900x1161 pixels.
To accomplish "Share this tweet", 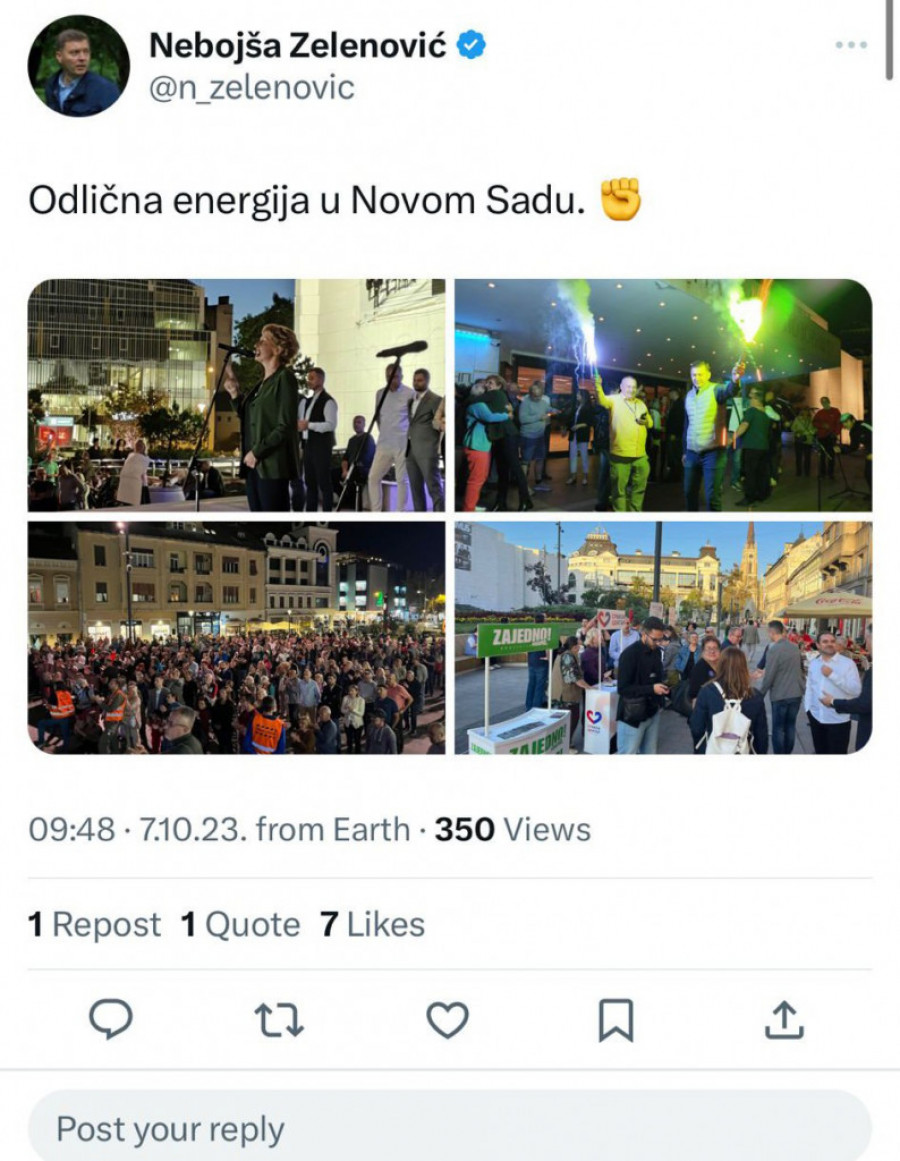I will pos(785,1020).
